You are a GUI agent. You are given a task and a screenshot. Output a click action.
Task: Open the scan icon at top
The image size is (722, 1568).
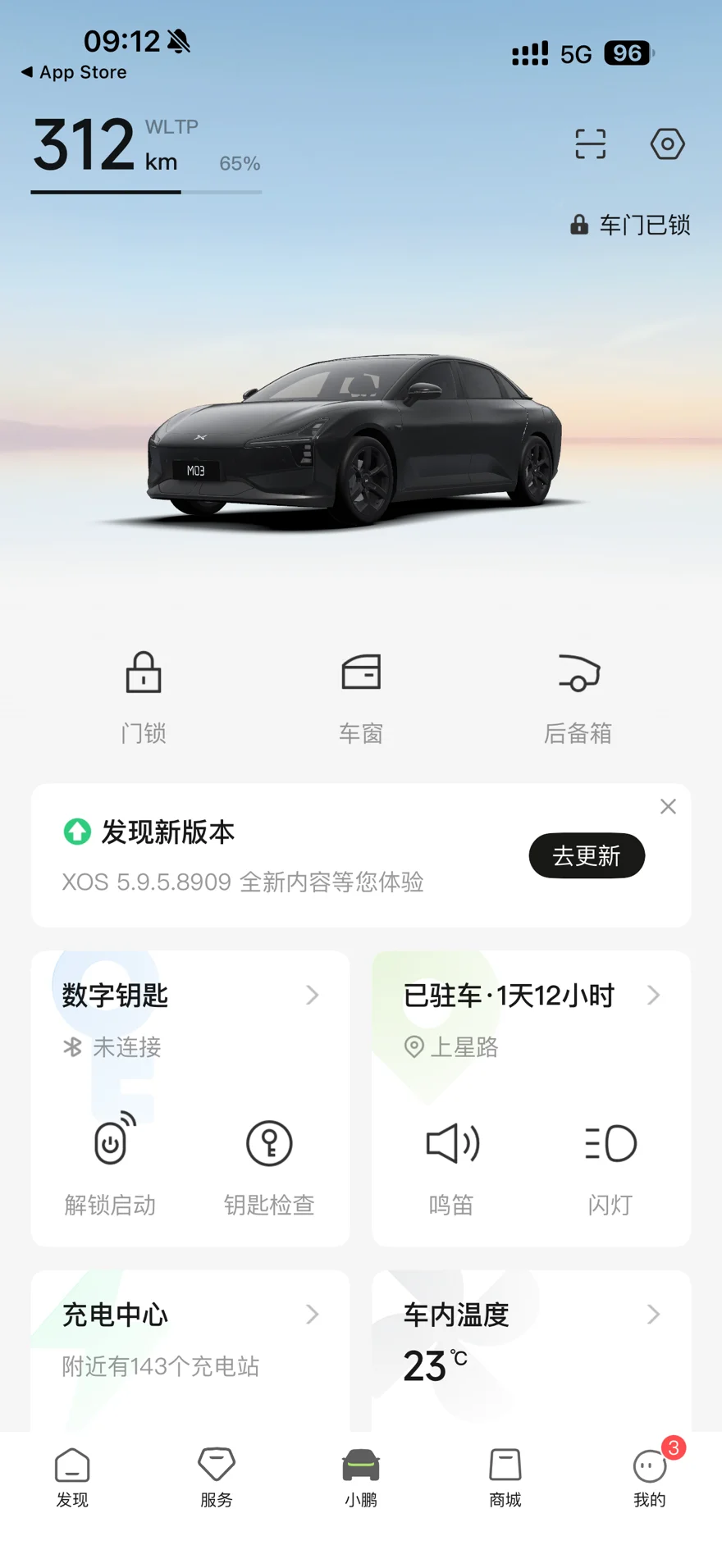coord(590,144)
